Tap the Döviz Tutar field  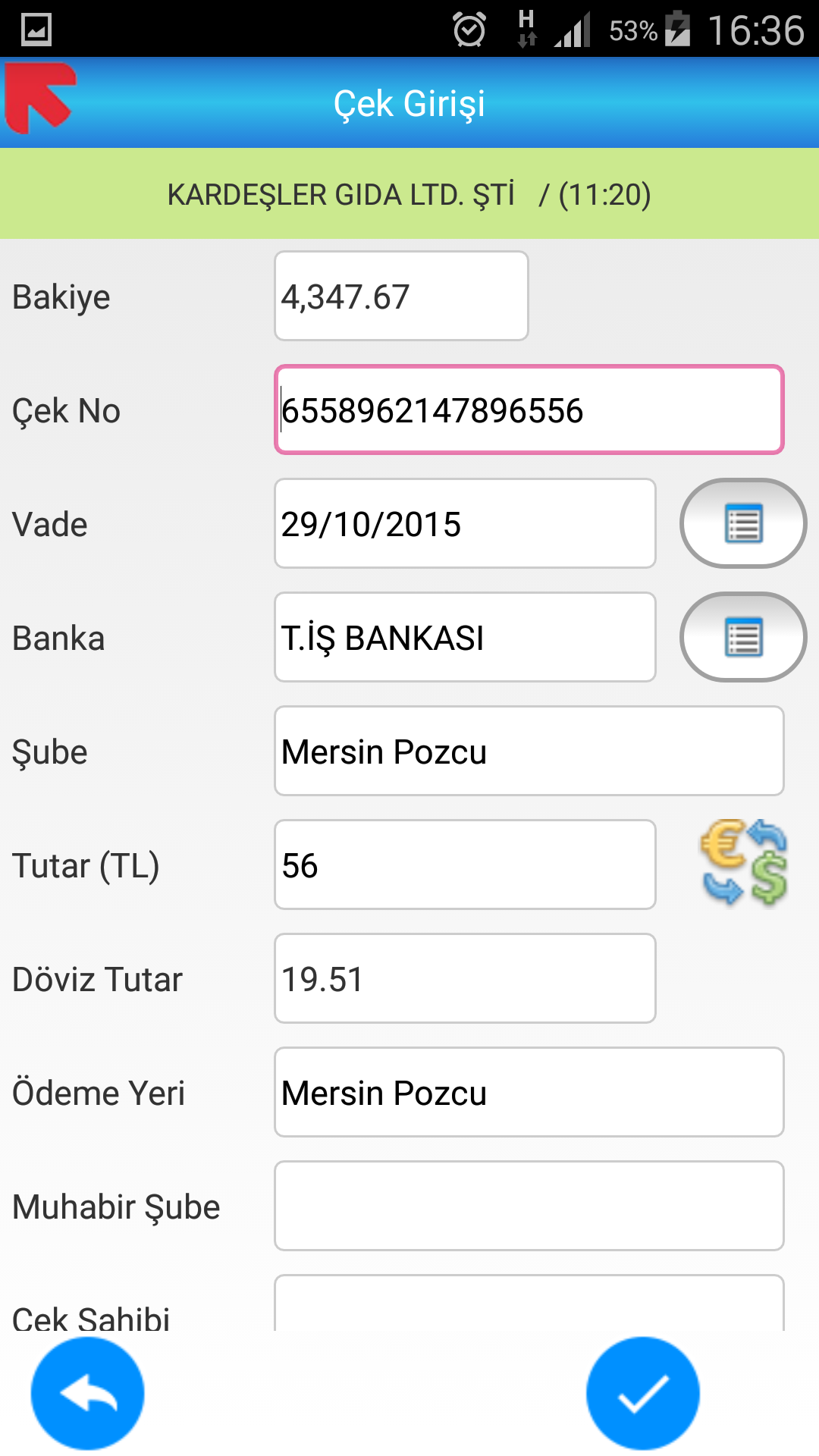point(465,978)
